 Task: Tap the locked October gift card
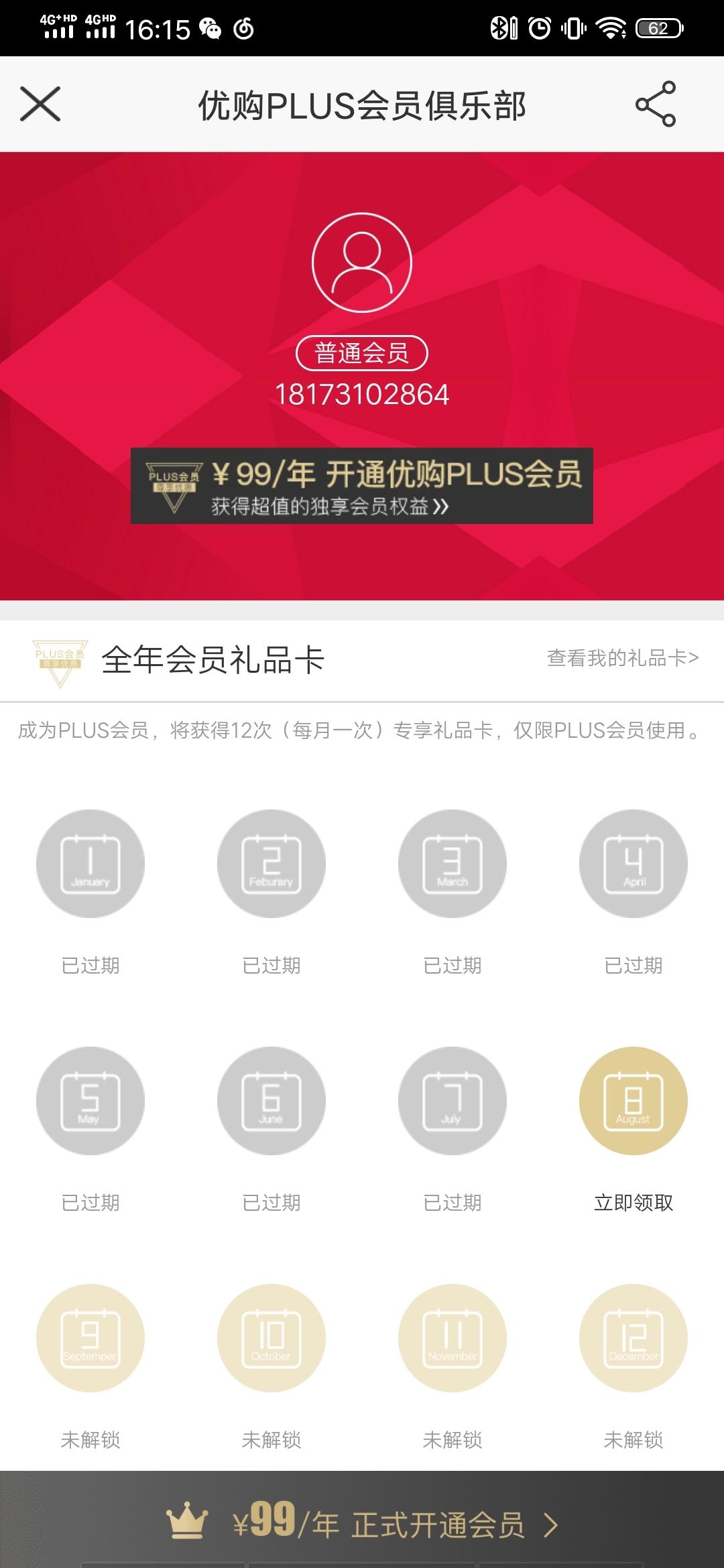pyautogui.click(x=271, y=1338)
